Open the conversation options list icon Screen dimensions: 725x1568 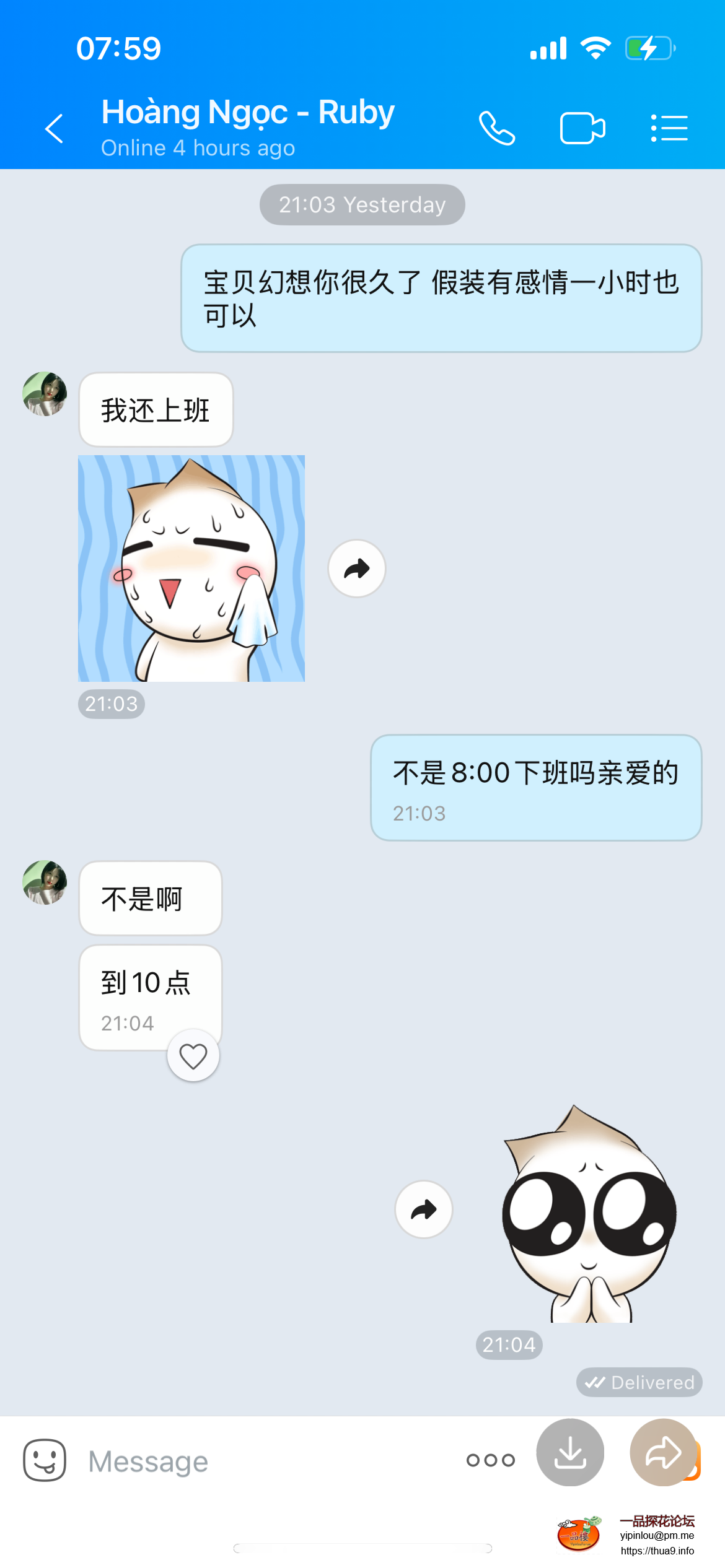tap(669, 127)
